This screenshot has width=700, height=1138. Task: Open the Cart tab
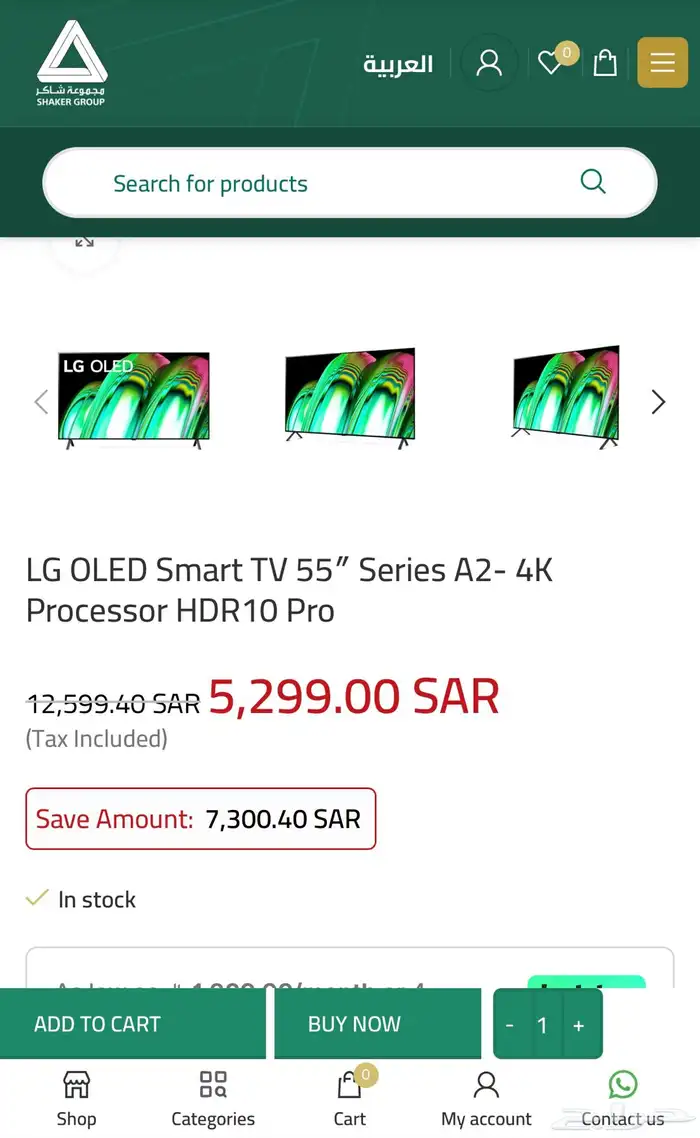click(350, 1098)
